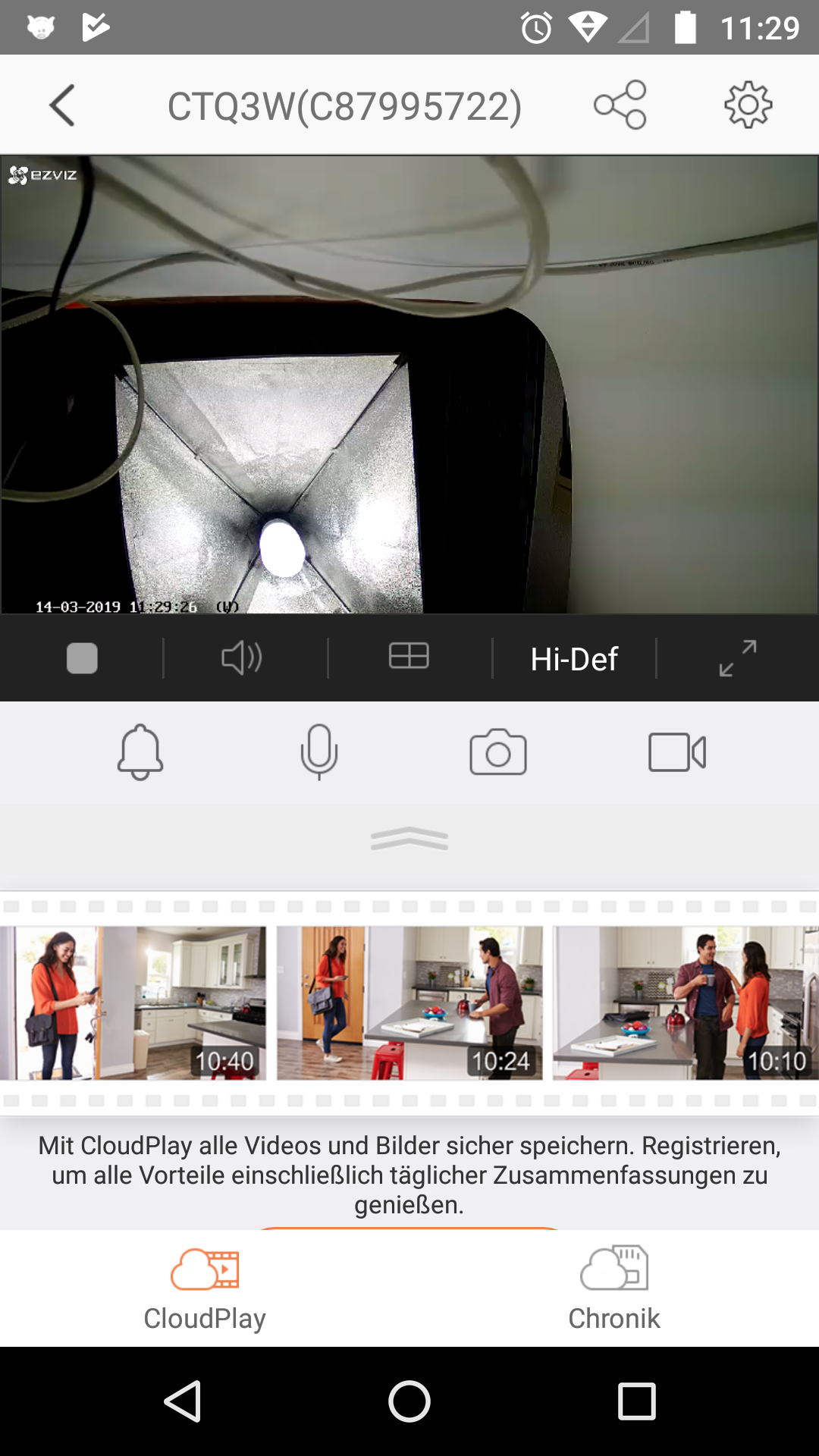This screenshot has height=1456, width=819.
Task: Tap the alarm bell icon
Action: pos(140,752)
